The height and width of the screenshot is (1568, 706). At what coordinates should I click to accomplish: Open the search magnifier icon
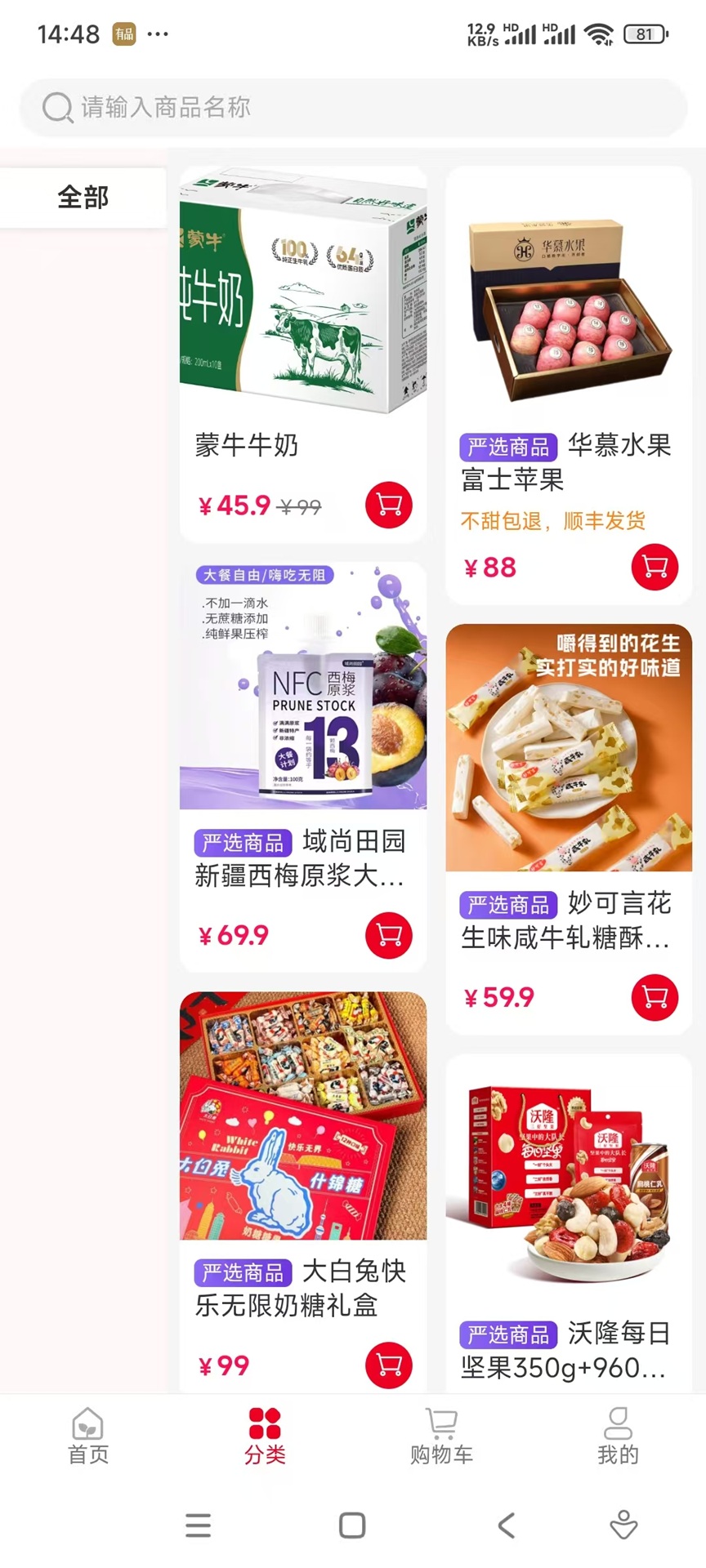56,107
